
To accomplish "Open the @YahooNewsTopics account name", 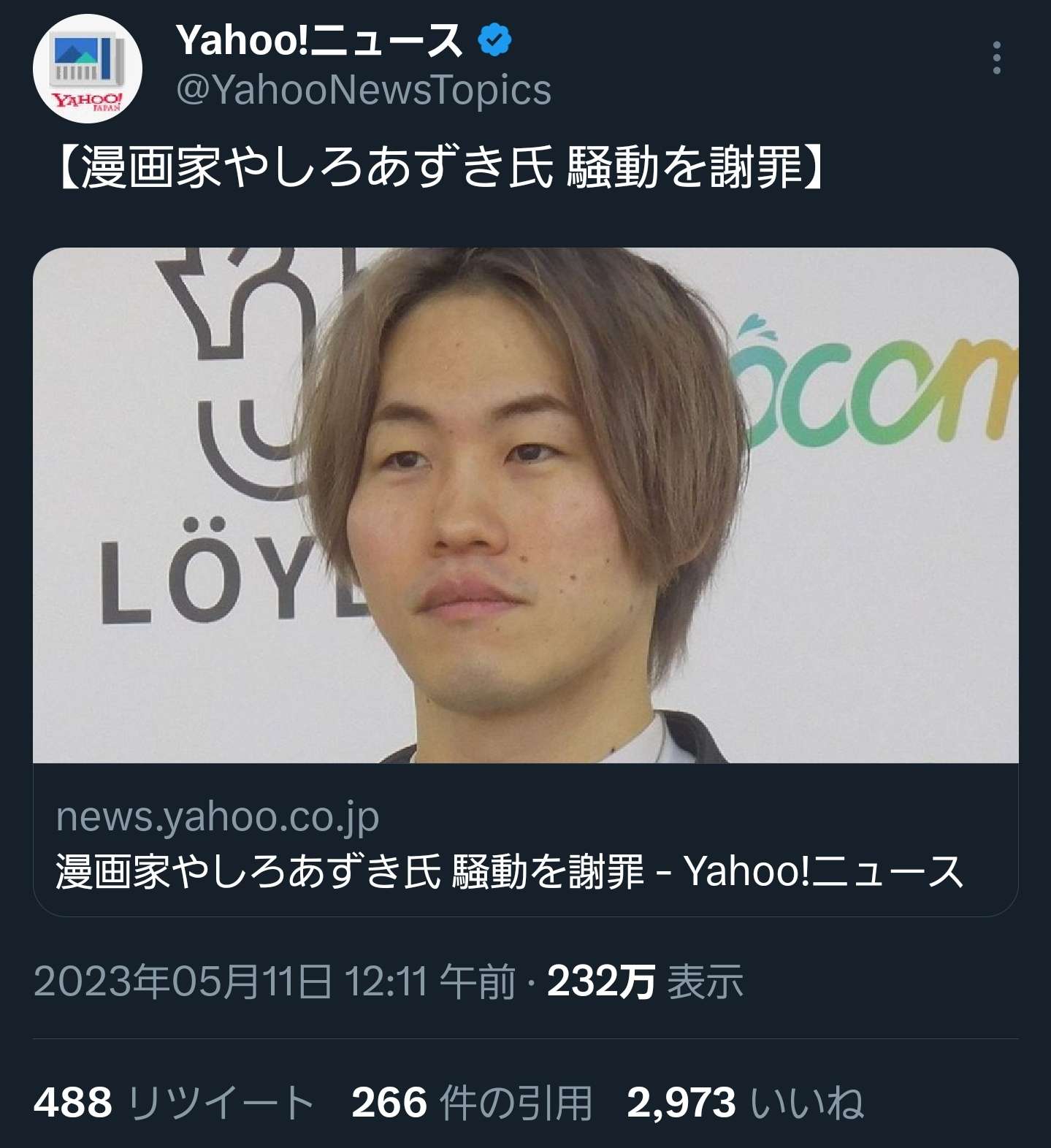I will click(363, 90).
